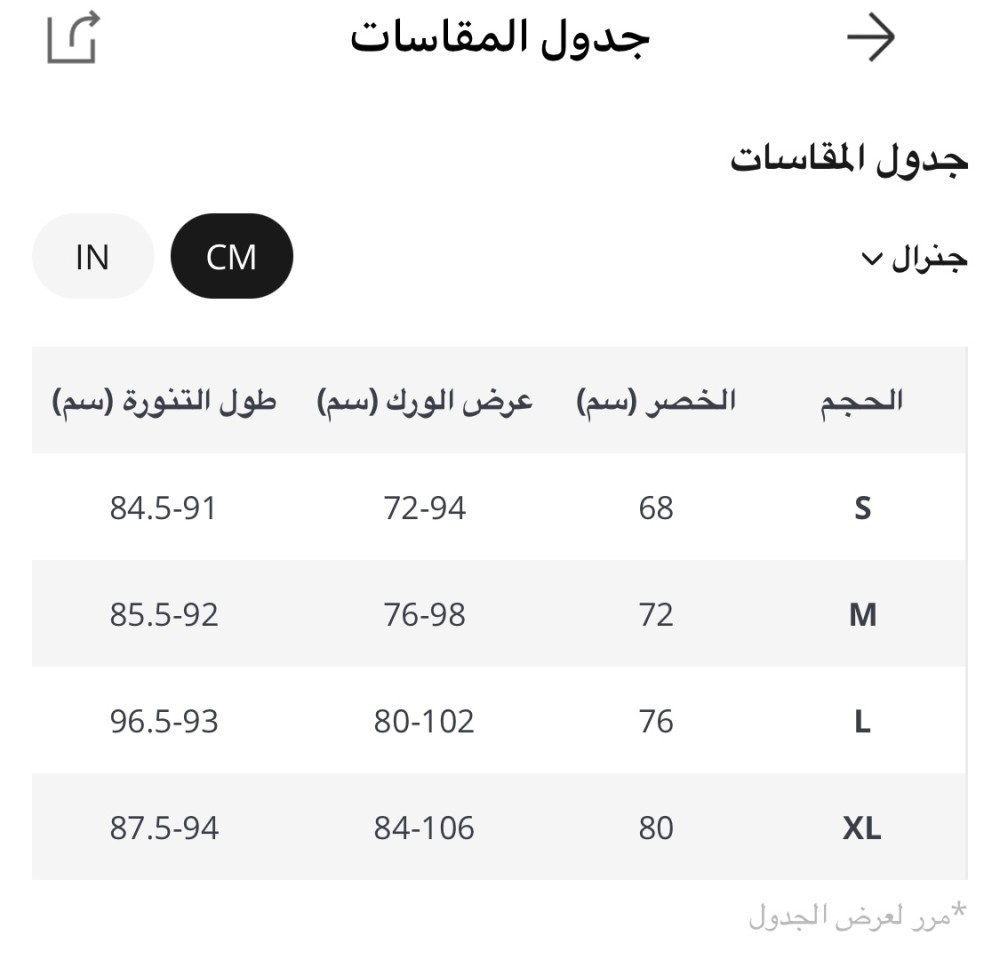
Task: Select the CM unit option
Action: pos(232,257)
